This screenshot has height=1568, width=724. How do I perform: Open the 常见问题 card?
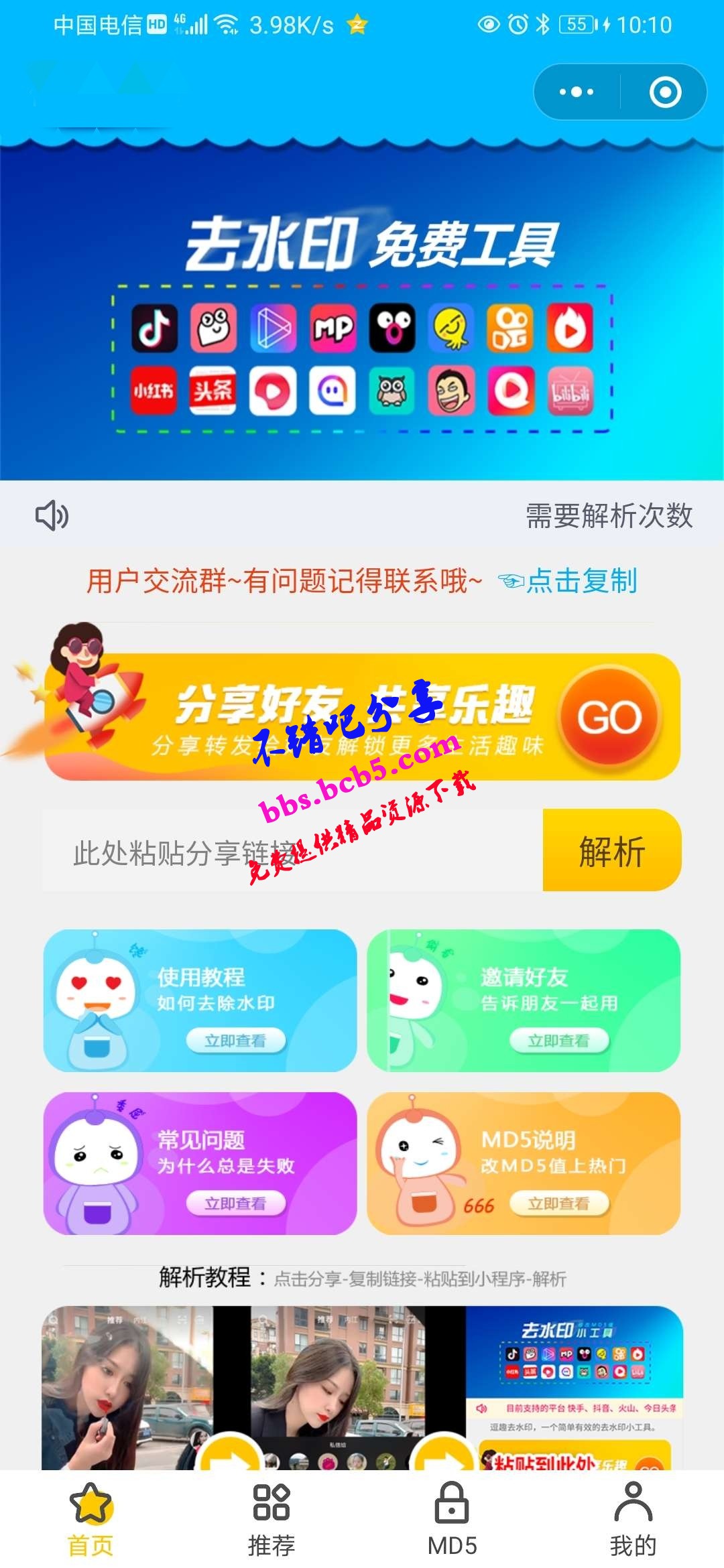point(200,1164)
